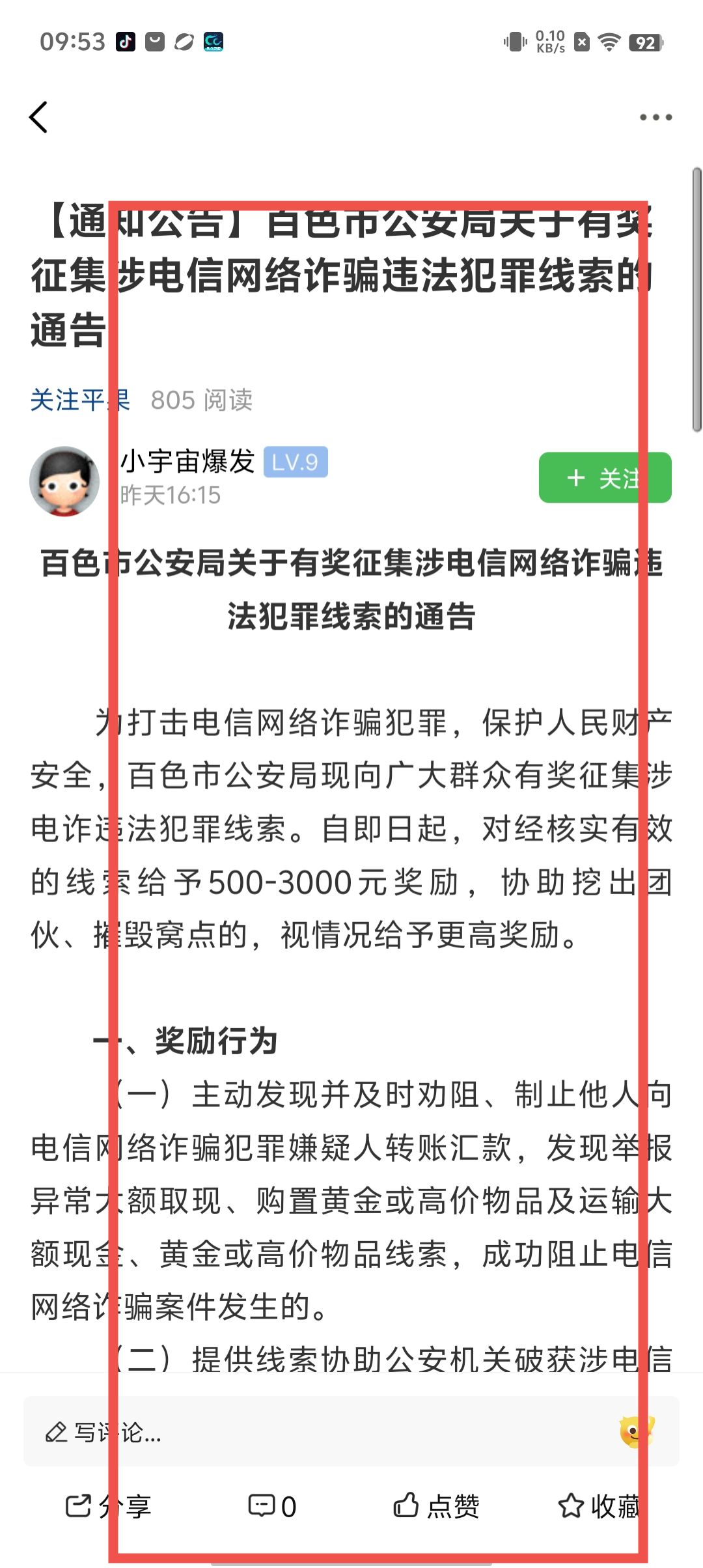Viewport: 703px width, 1568px height.
Task: Open the emoji picker in comment bar
Action: (635, 1432)
